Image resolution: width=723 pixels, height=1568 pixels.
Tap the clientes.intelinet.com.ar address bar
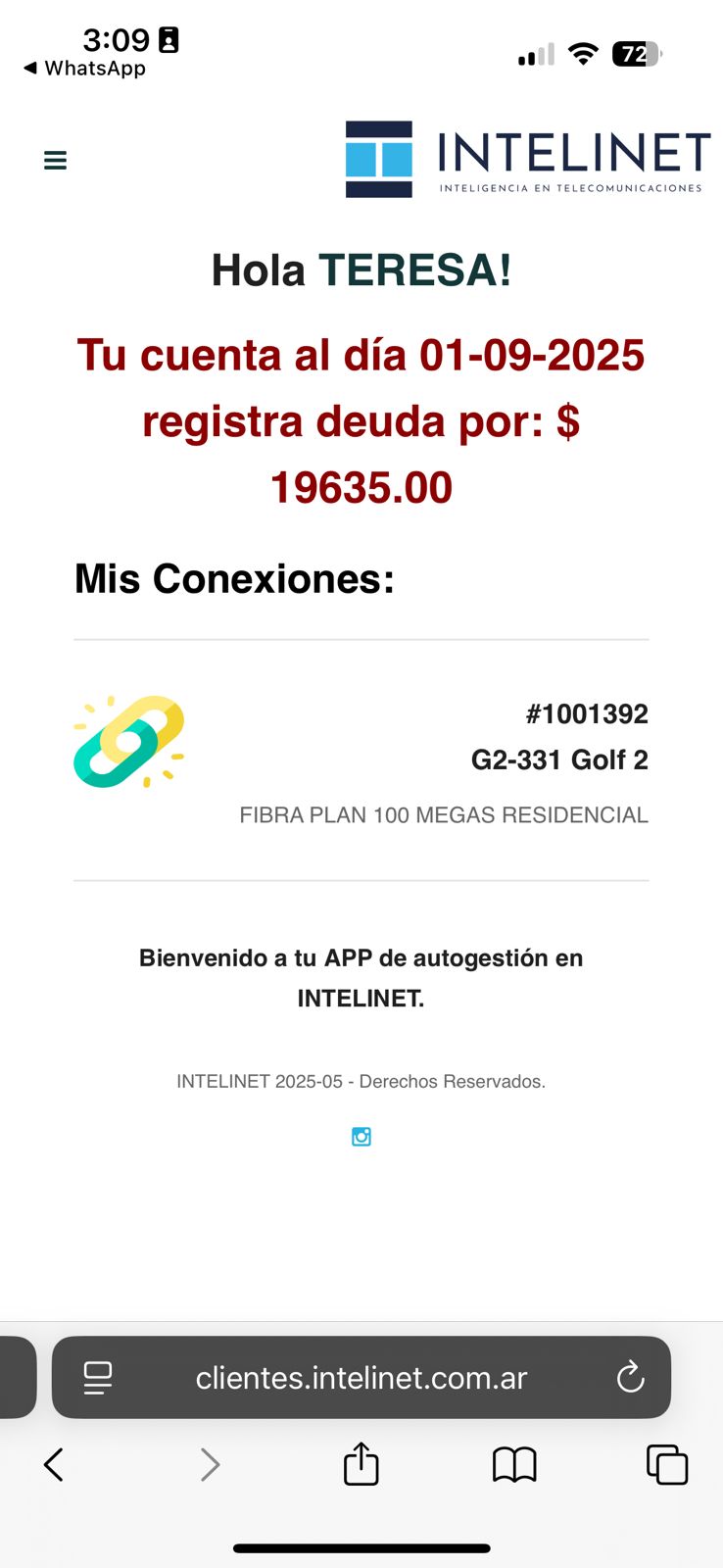point(361,1378)
